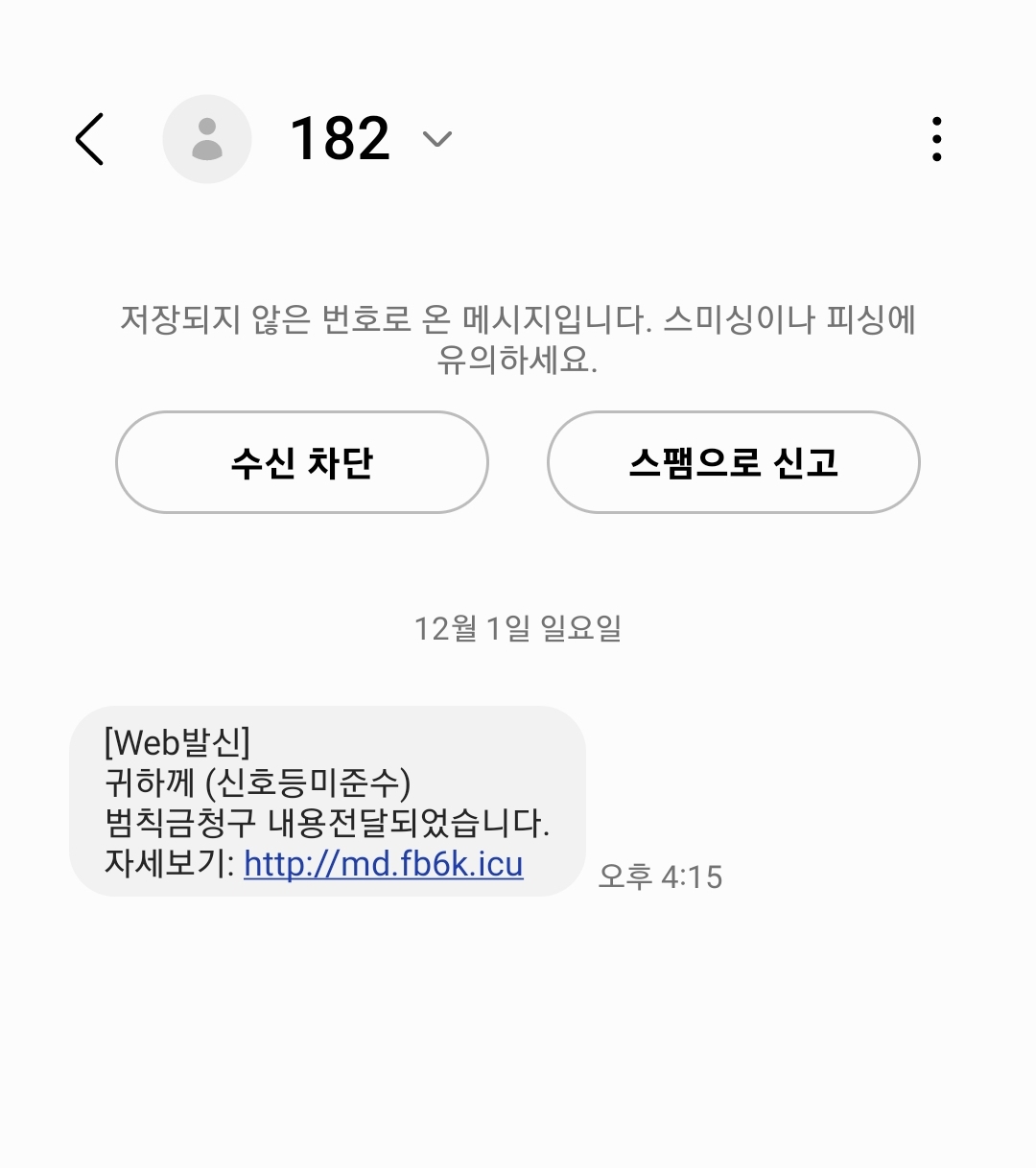
Task: Open the three-dot overflow menu
Action: point(936,140)
